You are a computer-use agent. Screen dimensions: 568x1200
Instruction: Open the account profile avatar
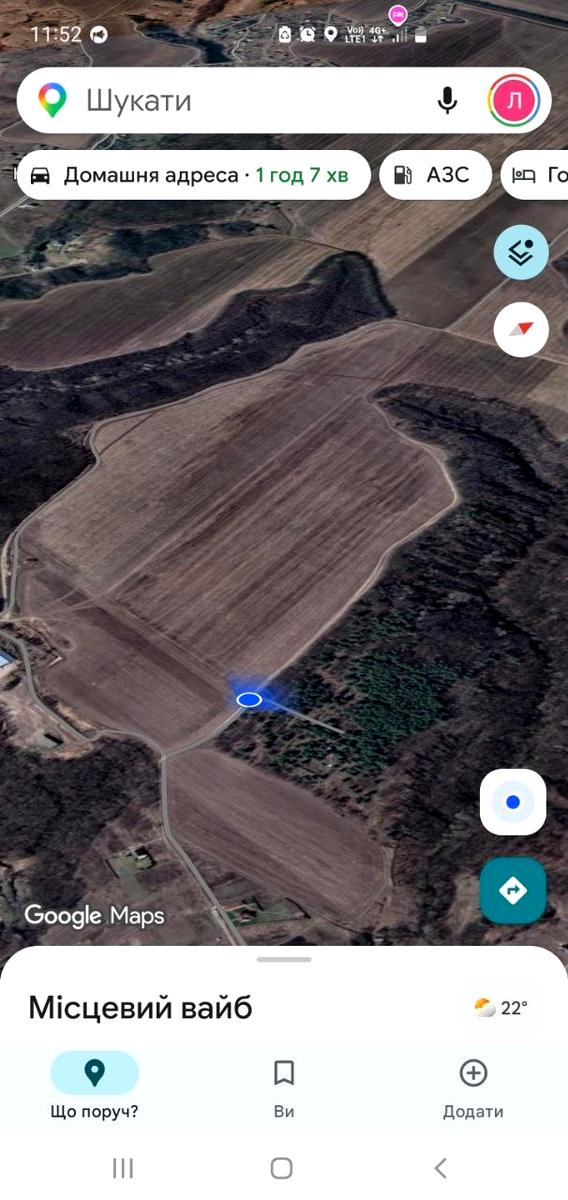tap(514, 100)
